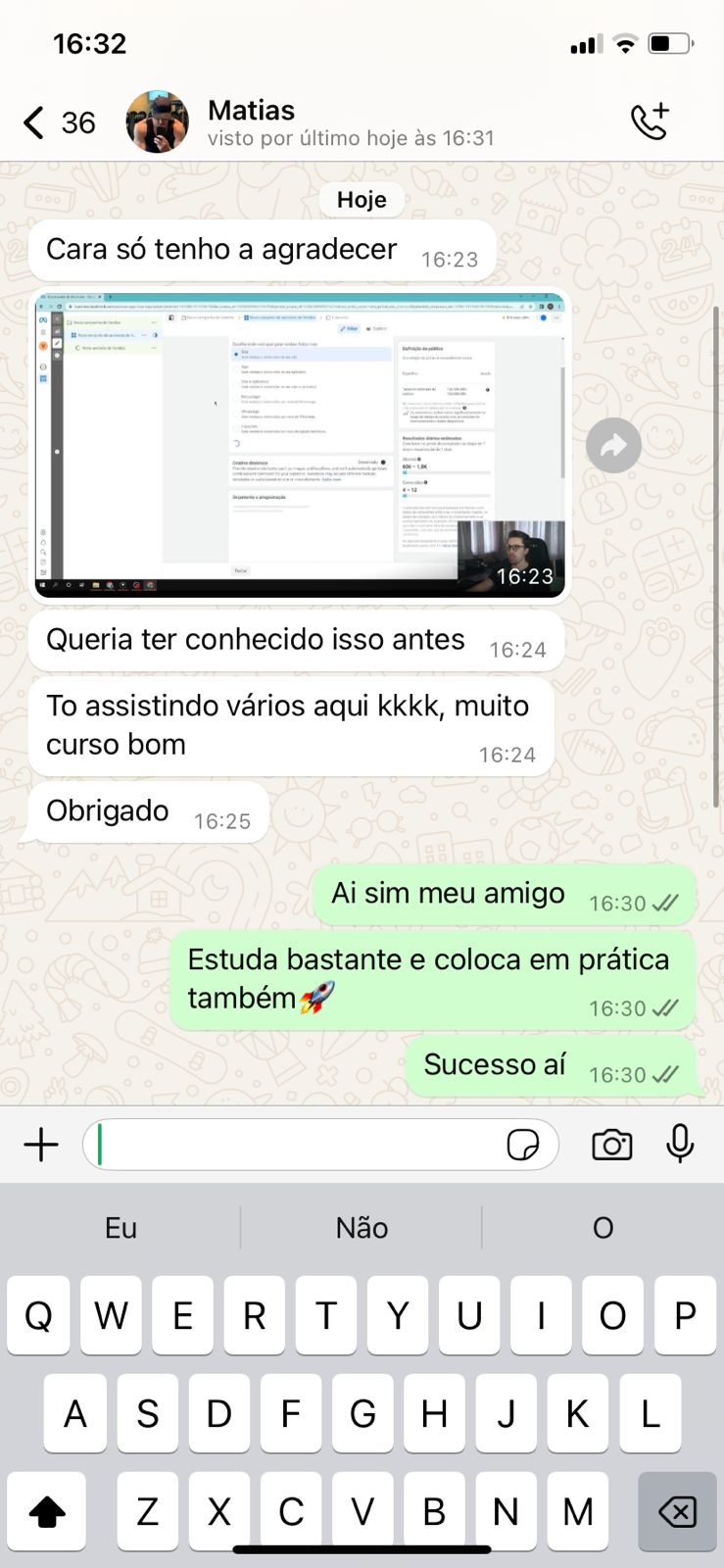Open the shared screenshot image
The height and width of the screenshot is (1568, 724).
pos(300,444)
